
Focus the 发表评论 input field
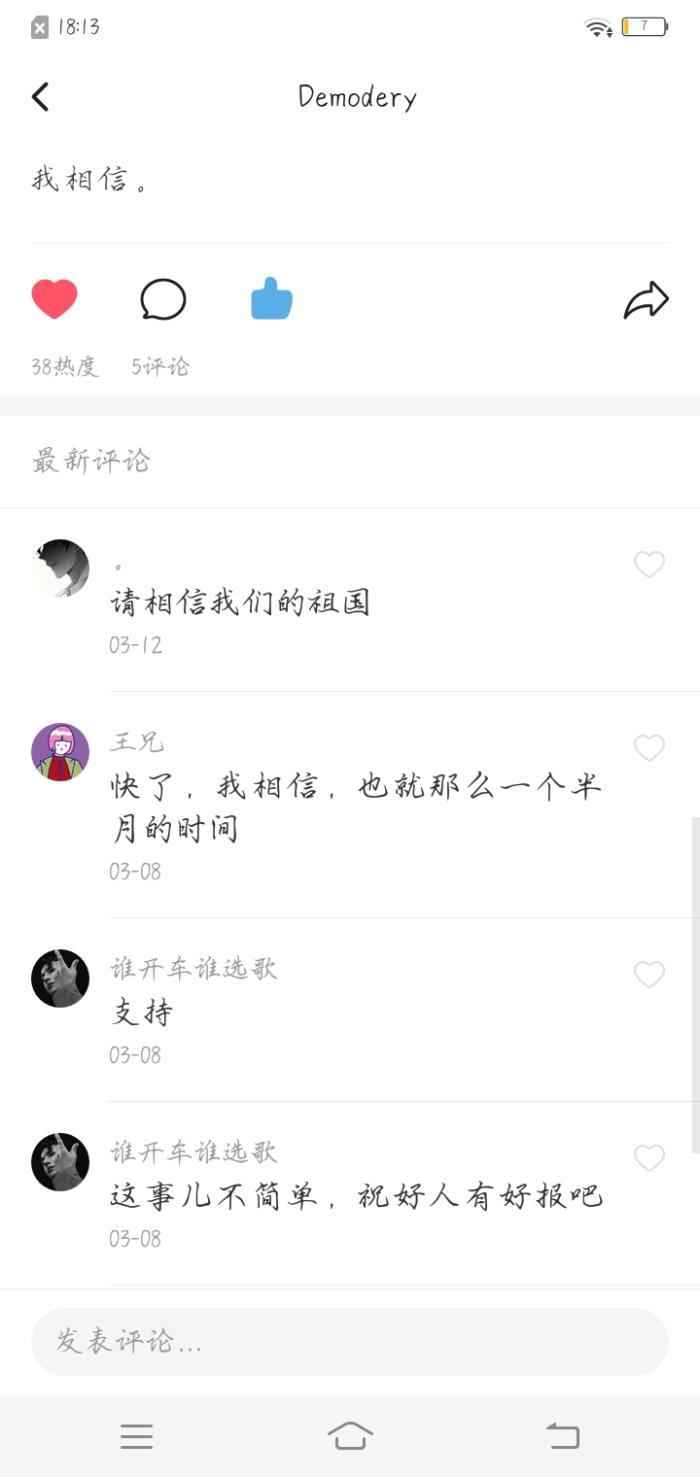coord(349,1341)
